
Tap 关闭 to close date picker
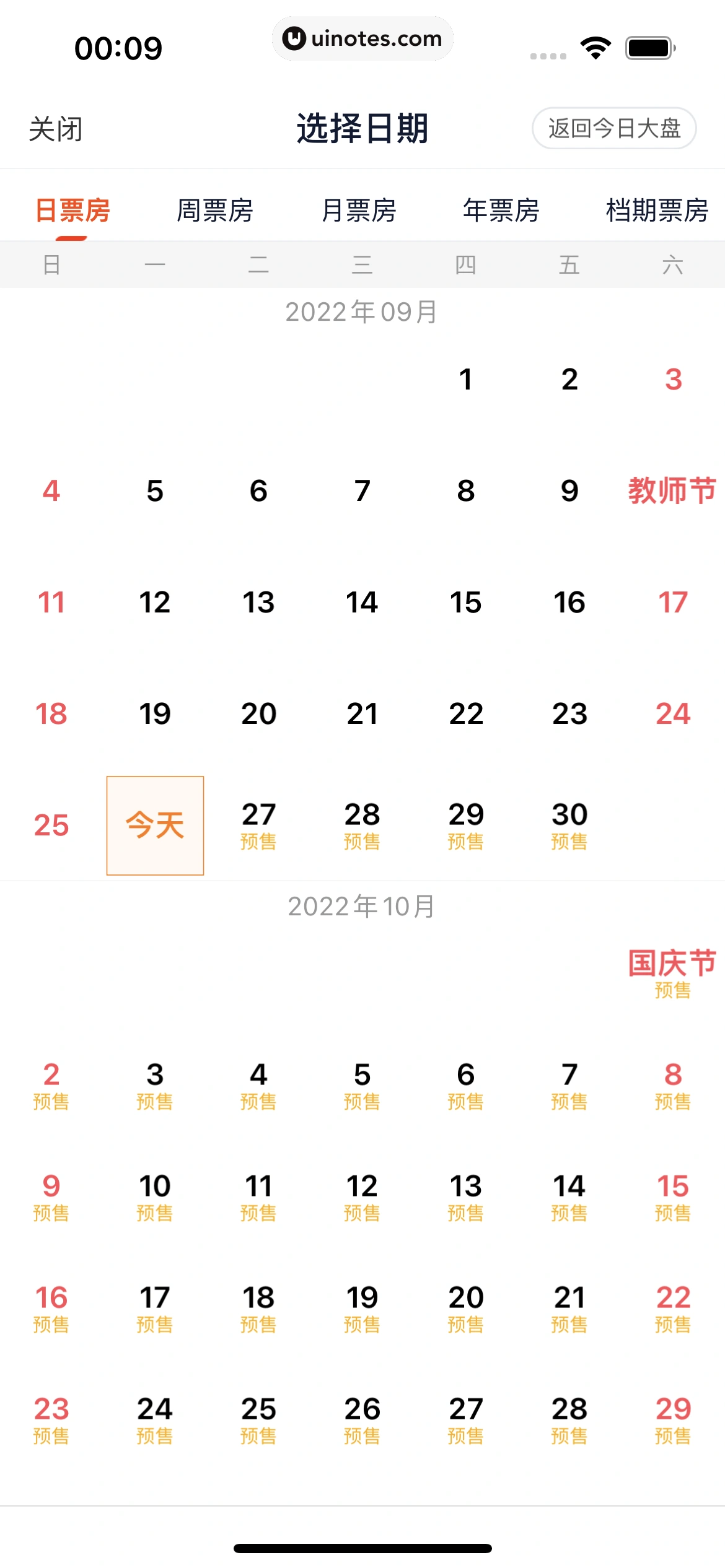pos(56,129)
